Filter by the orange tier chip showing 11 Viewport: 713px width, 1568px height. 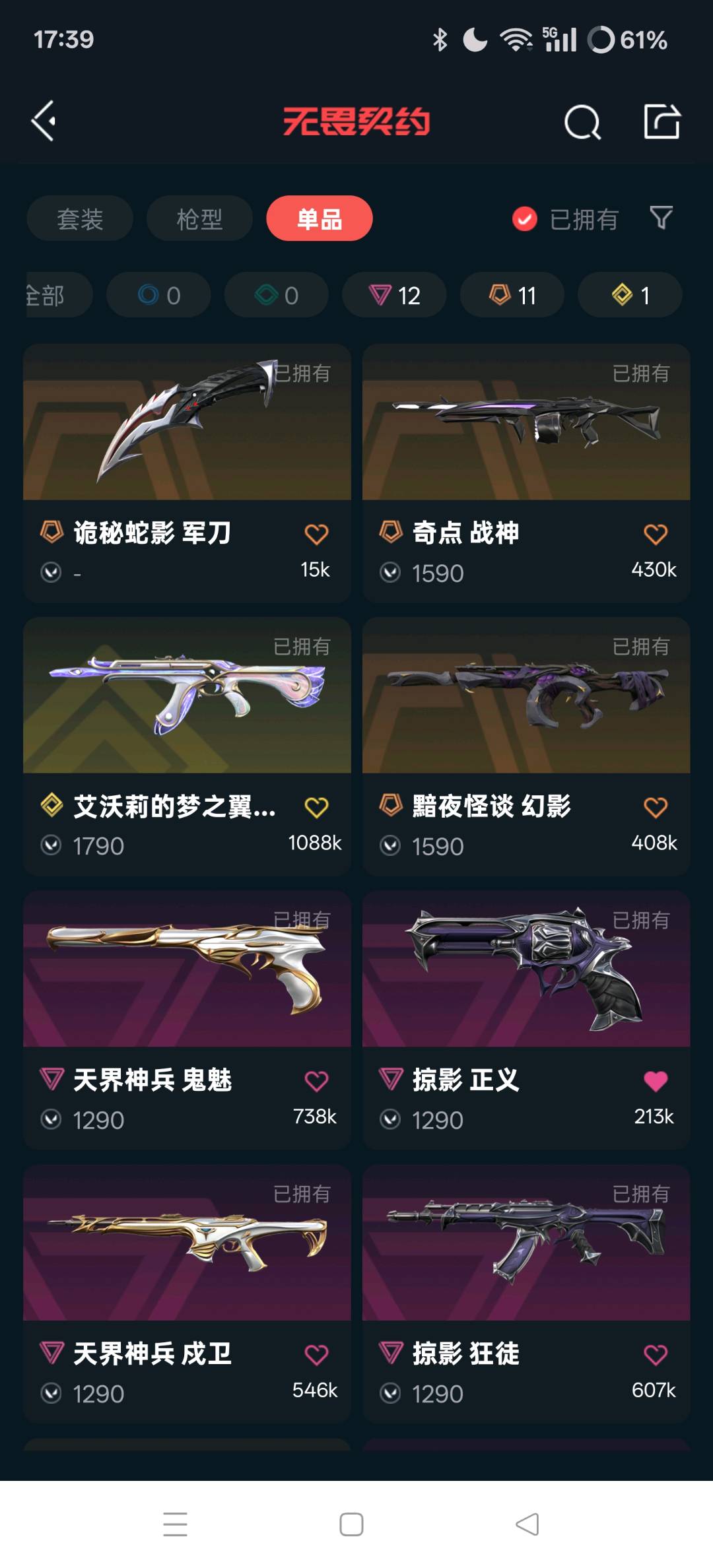point(512,295)
